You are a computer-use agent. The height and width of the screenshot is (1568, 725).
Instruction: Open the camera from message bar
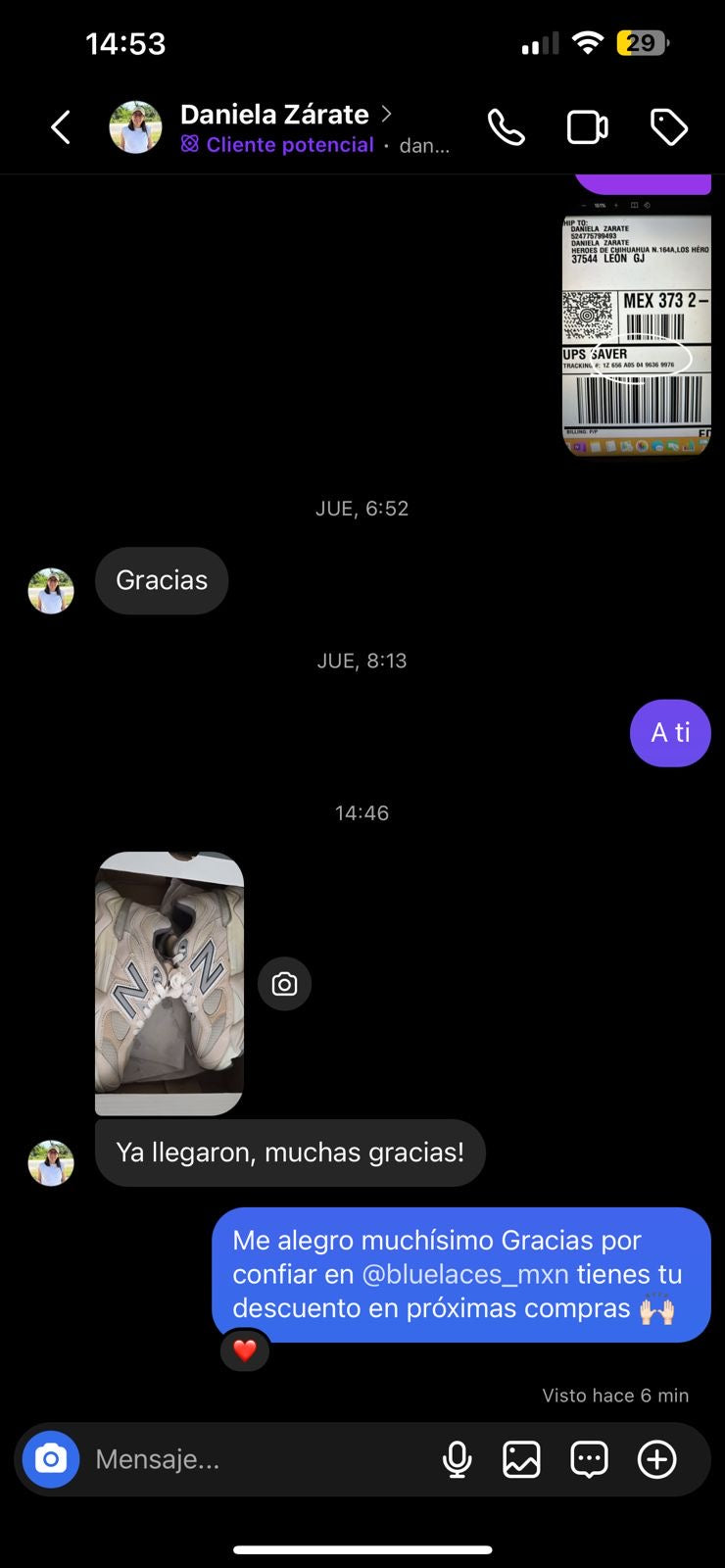51,1459
